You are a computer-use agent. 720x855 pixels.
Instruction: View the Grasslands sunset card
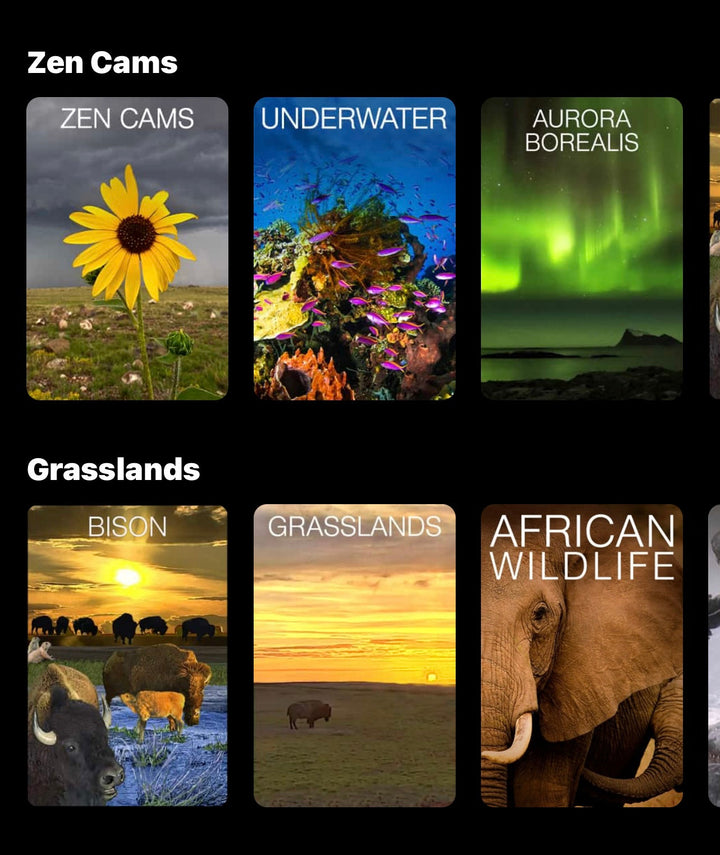354,655
